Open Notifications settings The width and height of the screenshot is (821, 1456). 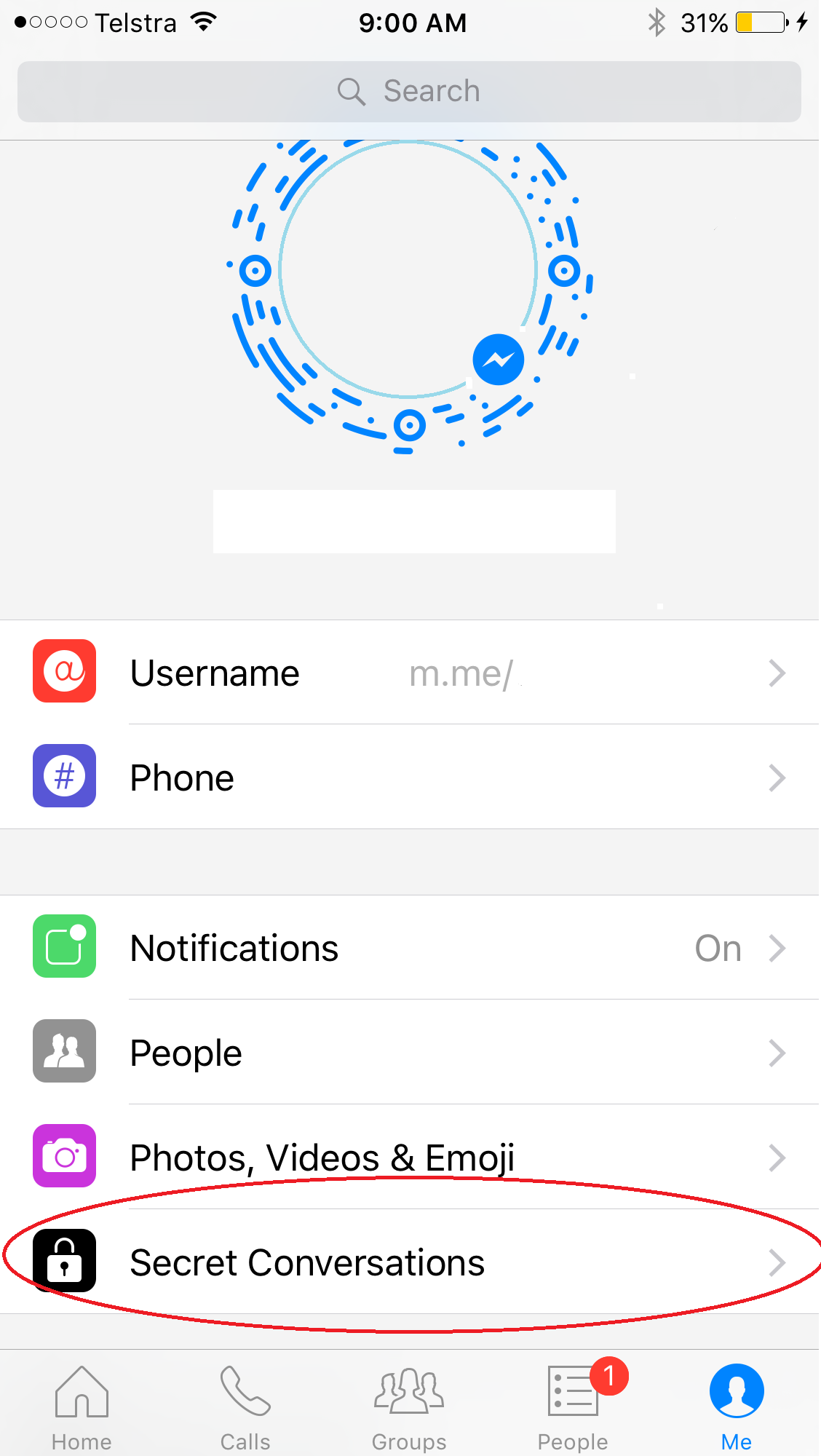coord(409,948)
